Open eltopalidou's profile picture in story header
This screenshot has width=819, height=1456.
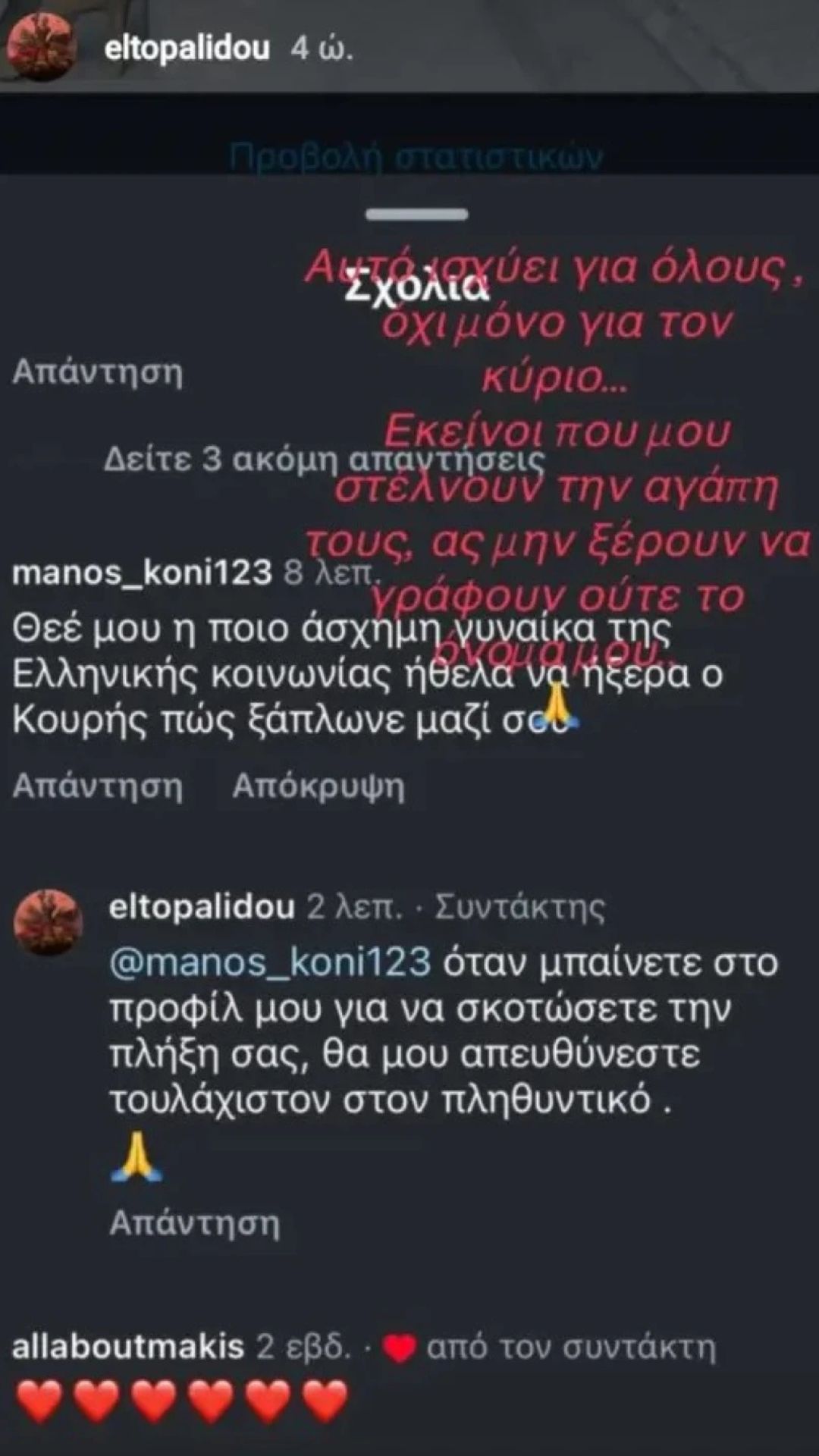[x=46, y=49]
